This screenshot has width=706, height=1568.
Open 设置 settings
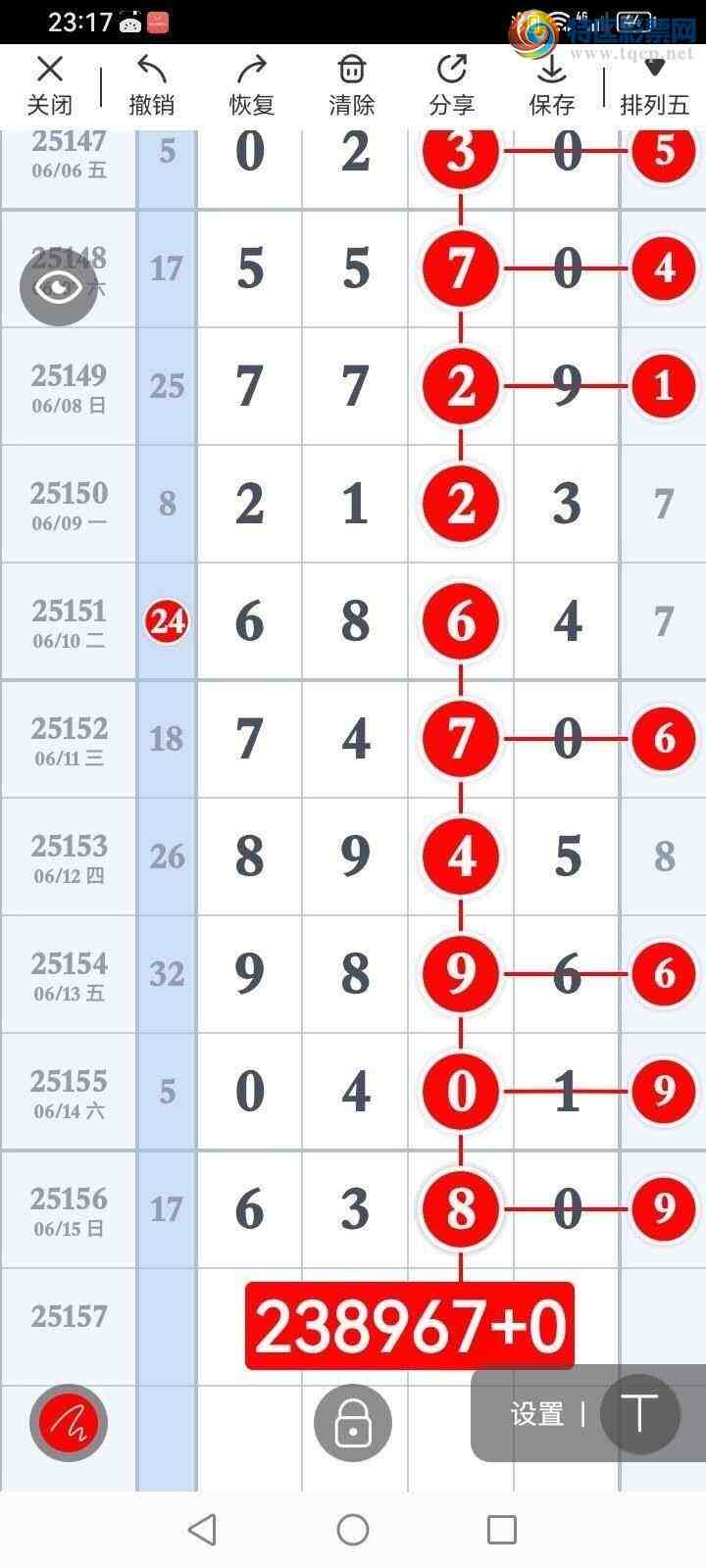click(536, 1414)
